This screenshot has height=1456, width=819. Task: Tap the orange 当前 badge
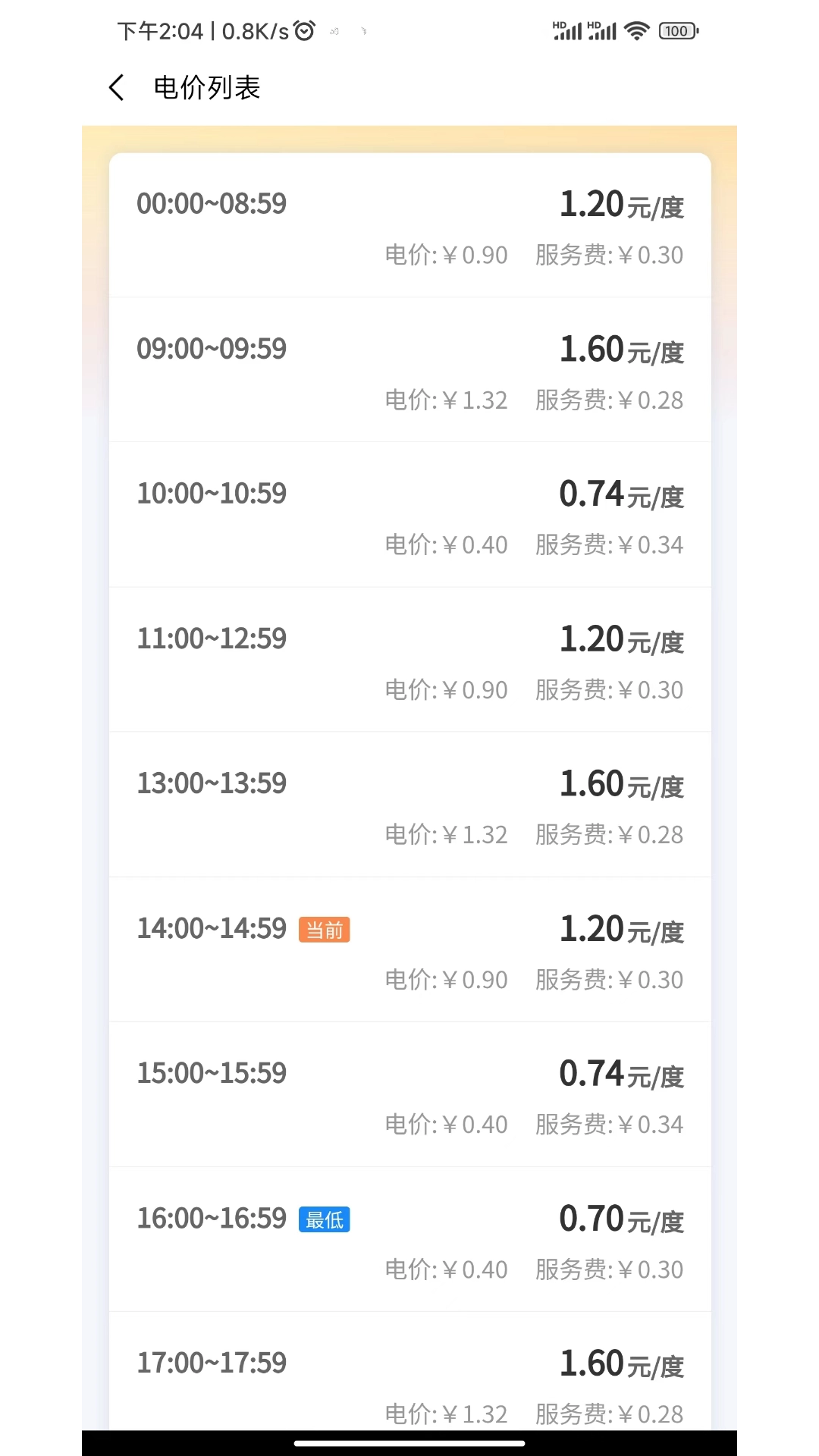tap(324, 929)
